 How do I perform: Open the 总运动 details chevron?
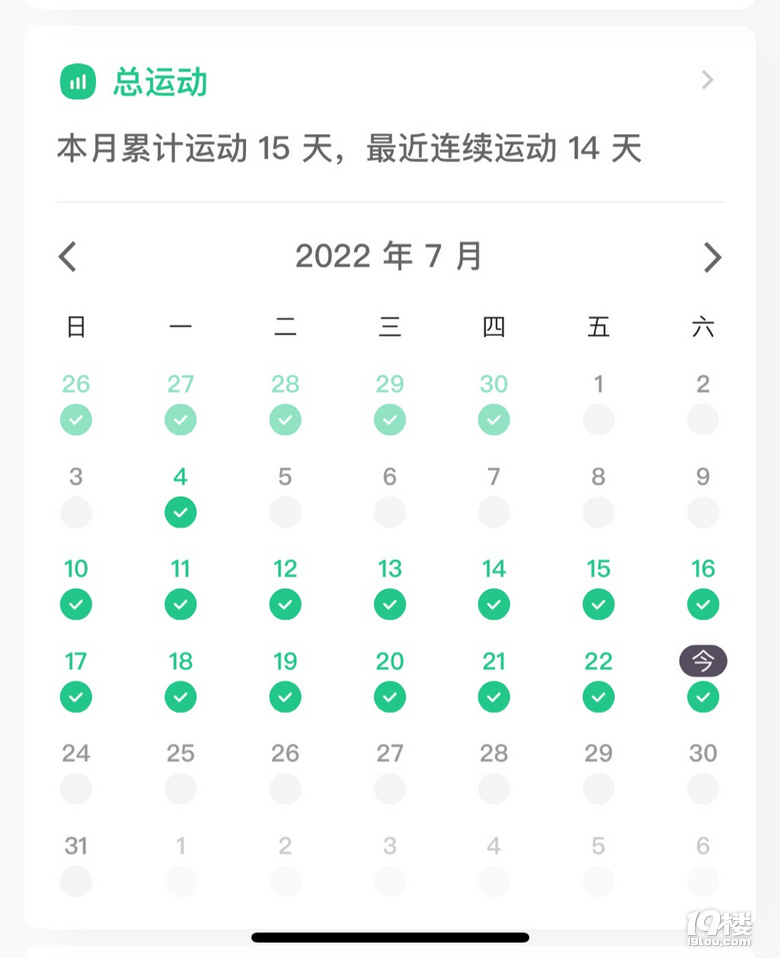pyautogui.click(x=708, y=80)
